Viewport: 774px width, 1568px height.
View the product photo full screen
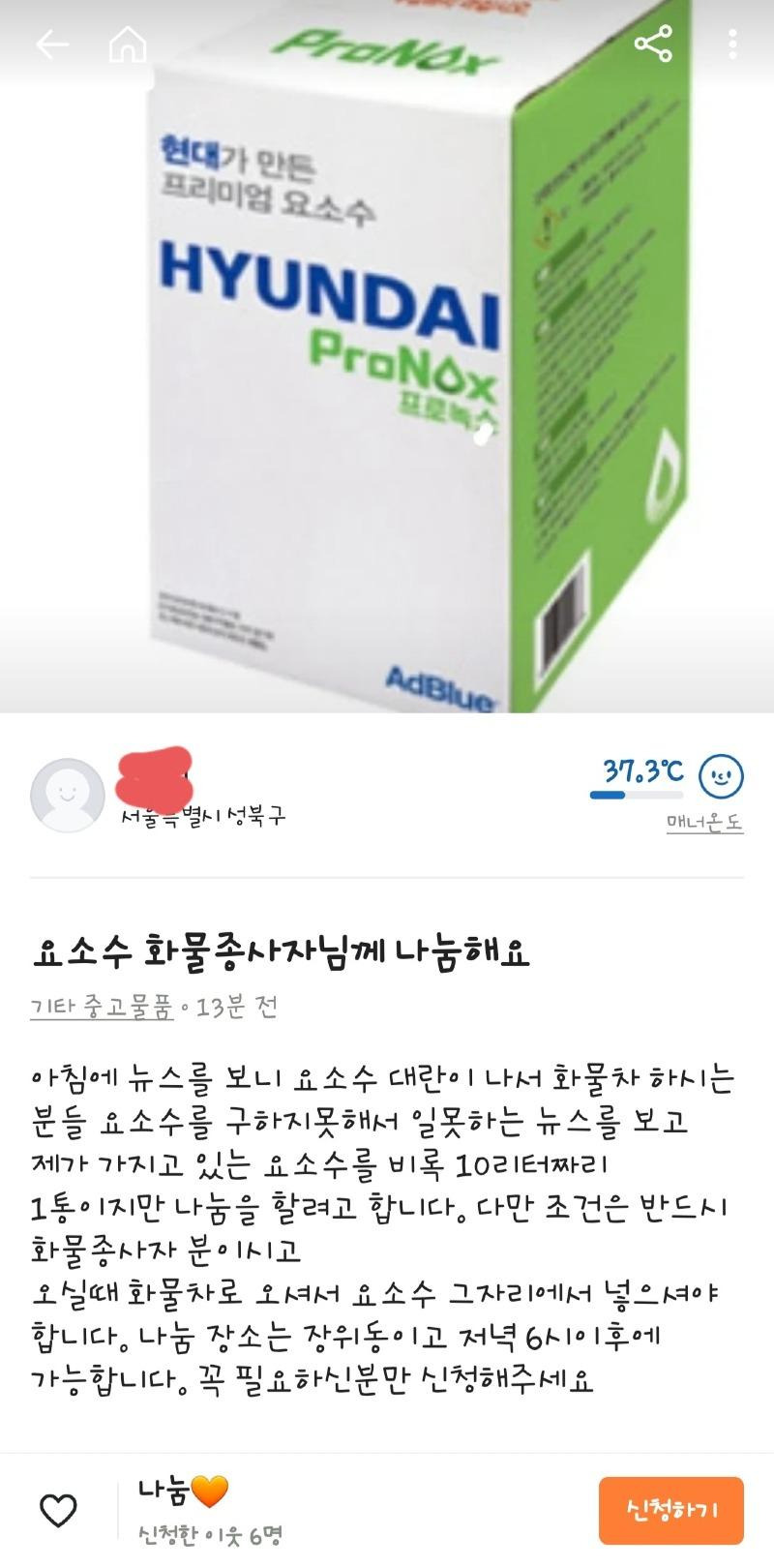pos(387,387)
